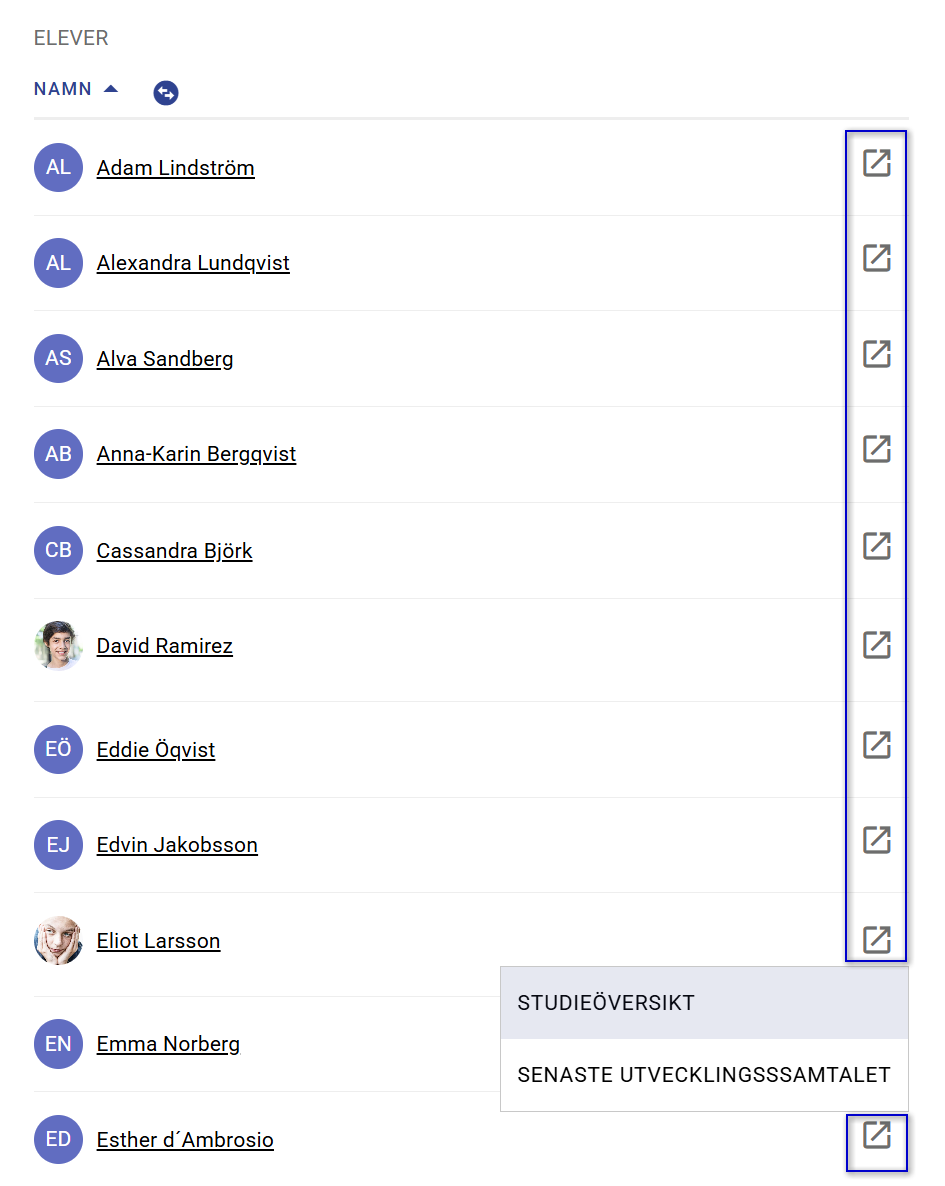945x1186 pixels.
Task: Open Eliot Larsson's profile link
Action: pos(158,941)
